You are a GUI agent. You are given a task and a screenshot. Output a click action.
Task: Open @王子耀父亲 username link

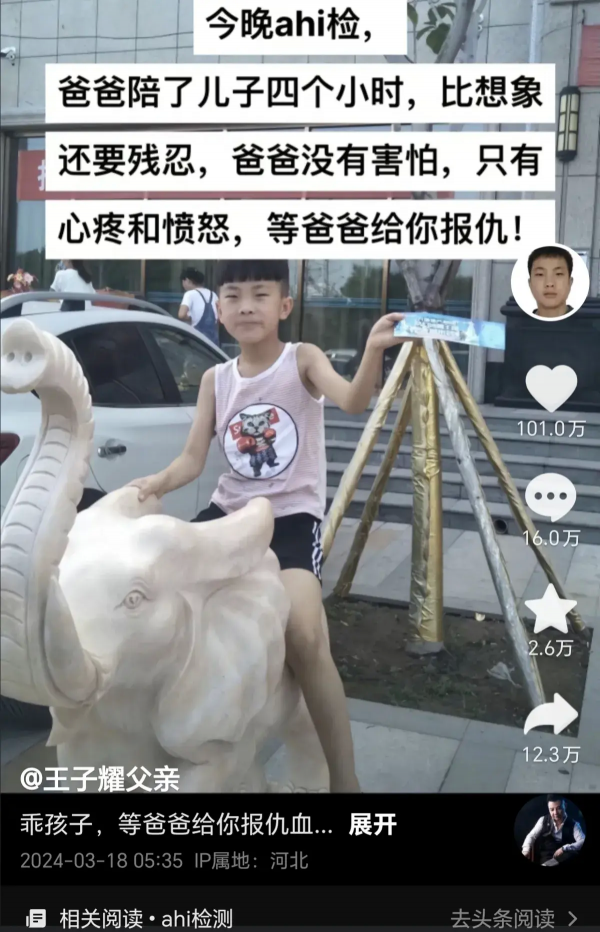(102, 776)
